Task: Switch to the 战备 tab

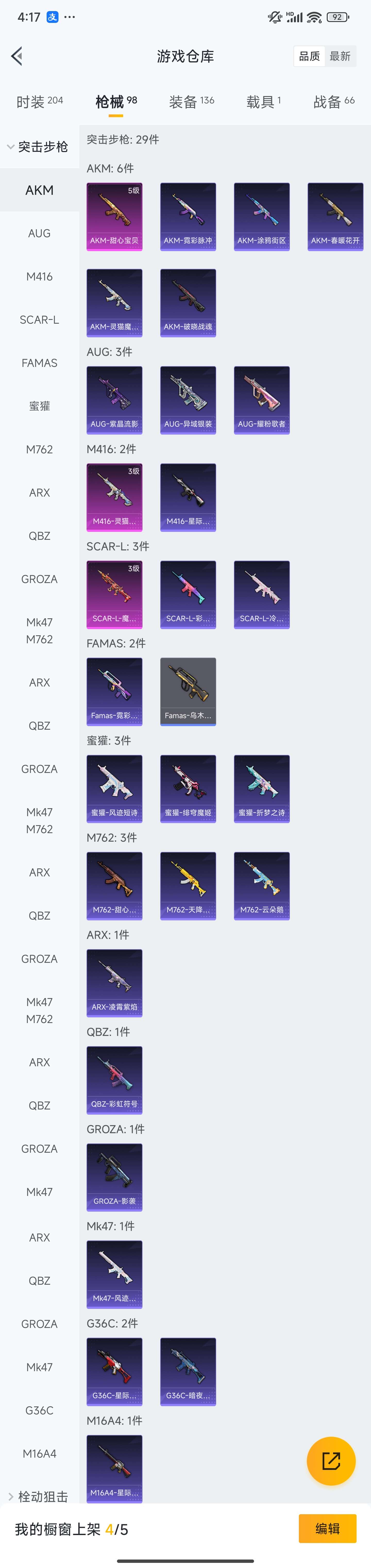Action: click(x=333, y=102)
